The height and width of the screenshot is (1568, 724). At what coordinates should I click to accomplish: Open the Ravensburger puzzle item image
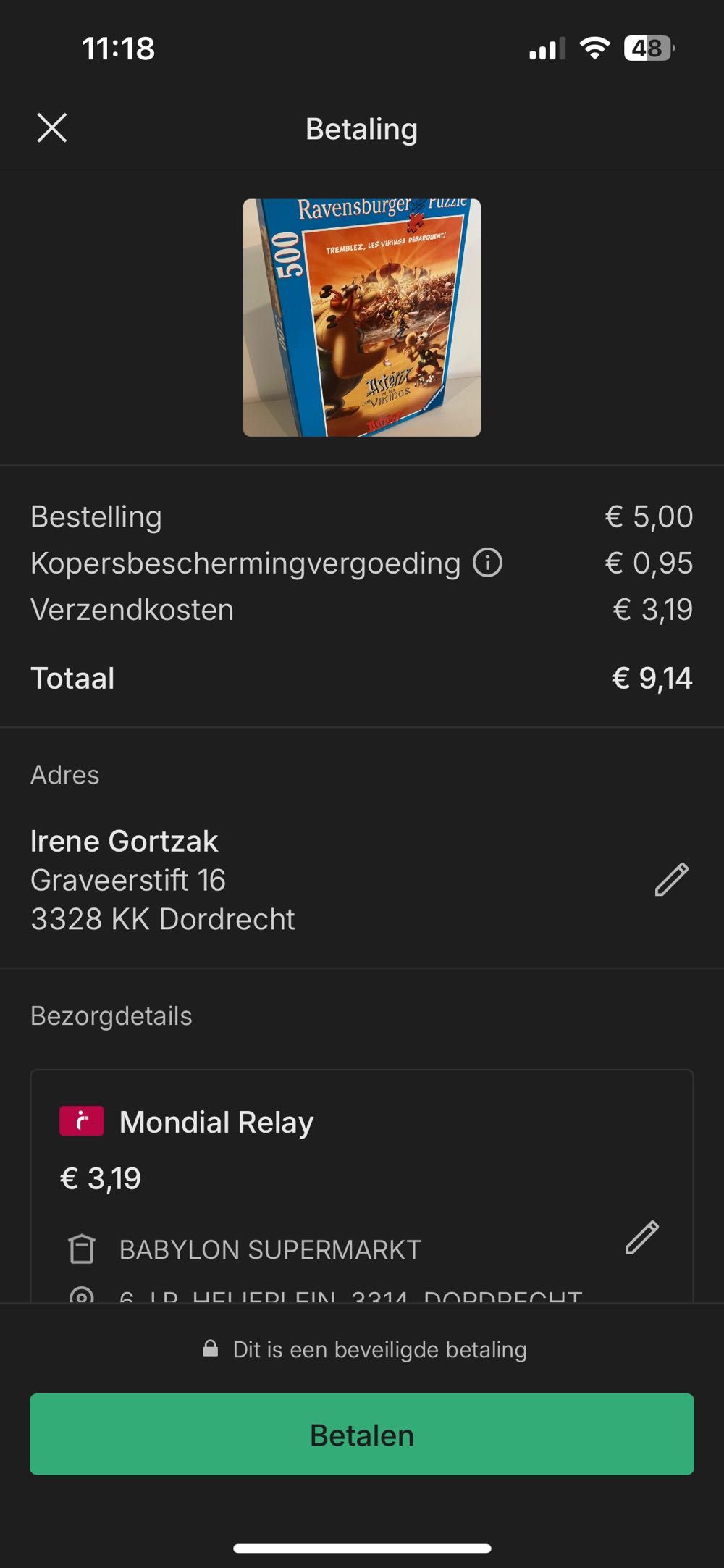click(x=362, y=317)
